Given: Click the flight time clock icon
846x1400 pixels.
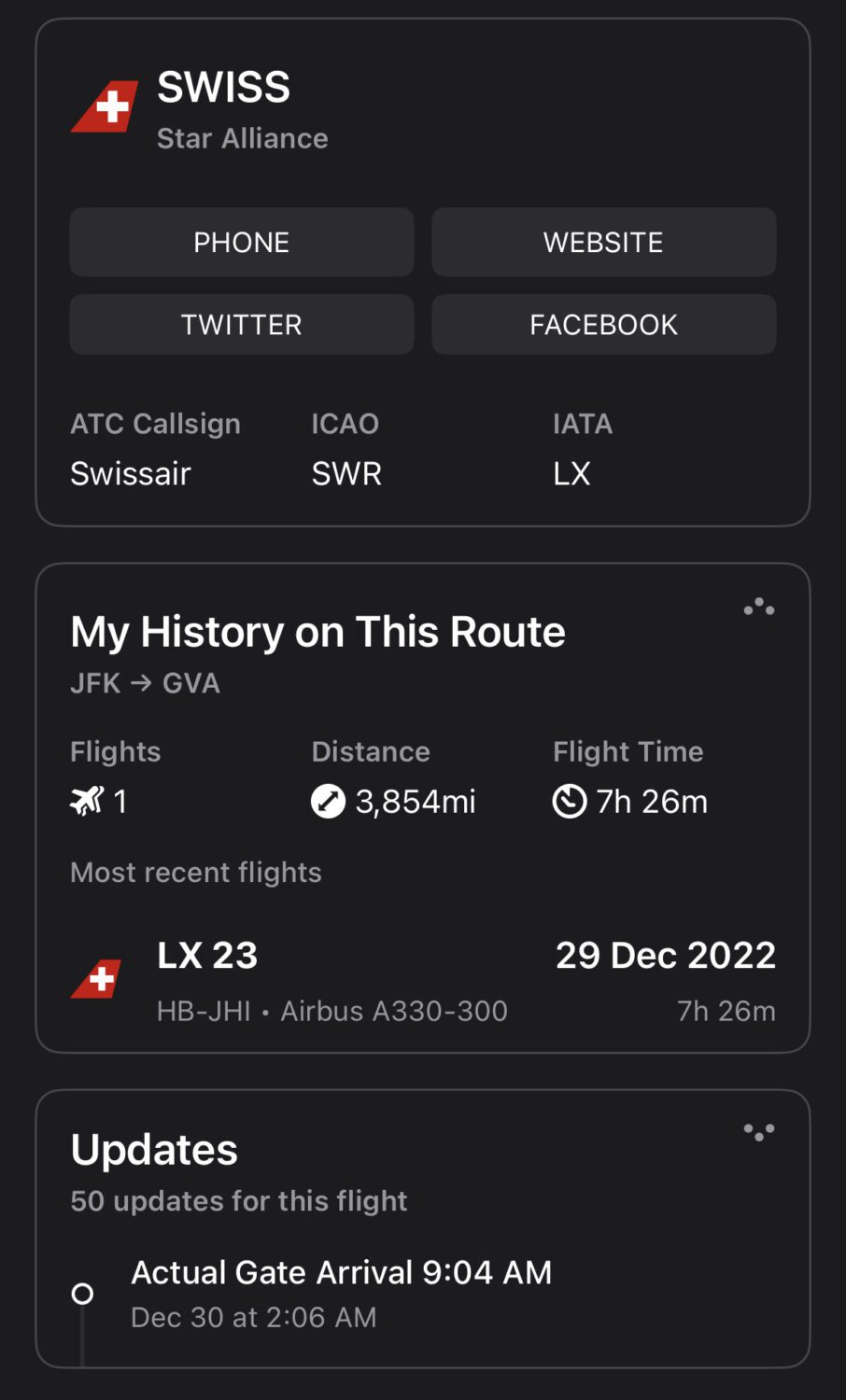Looking at the screenshot, I should [570, 801].
